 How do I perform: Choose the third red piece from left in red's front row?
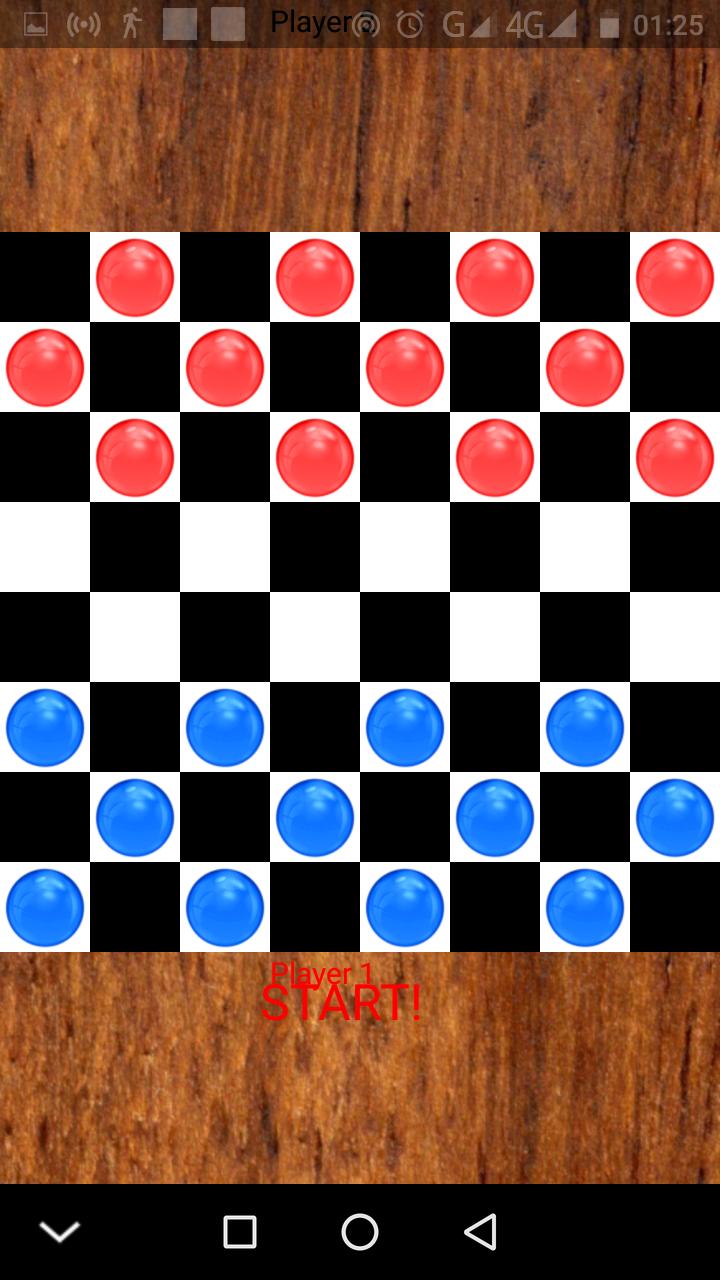pos(495,457)
